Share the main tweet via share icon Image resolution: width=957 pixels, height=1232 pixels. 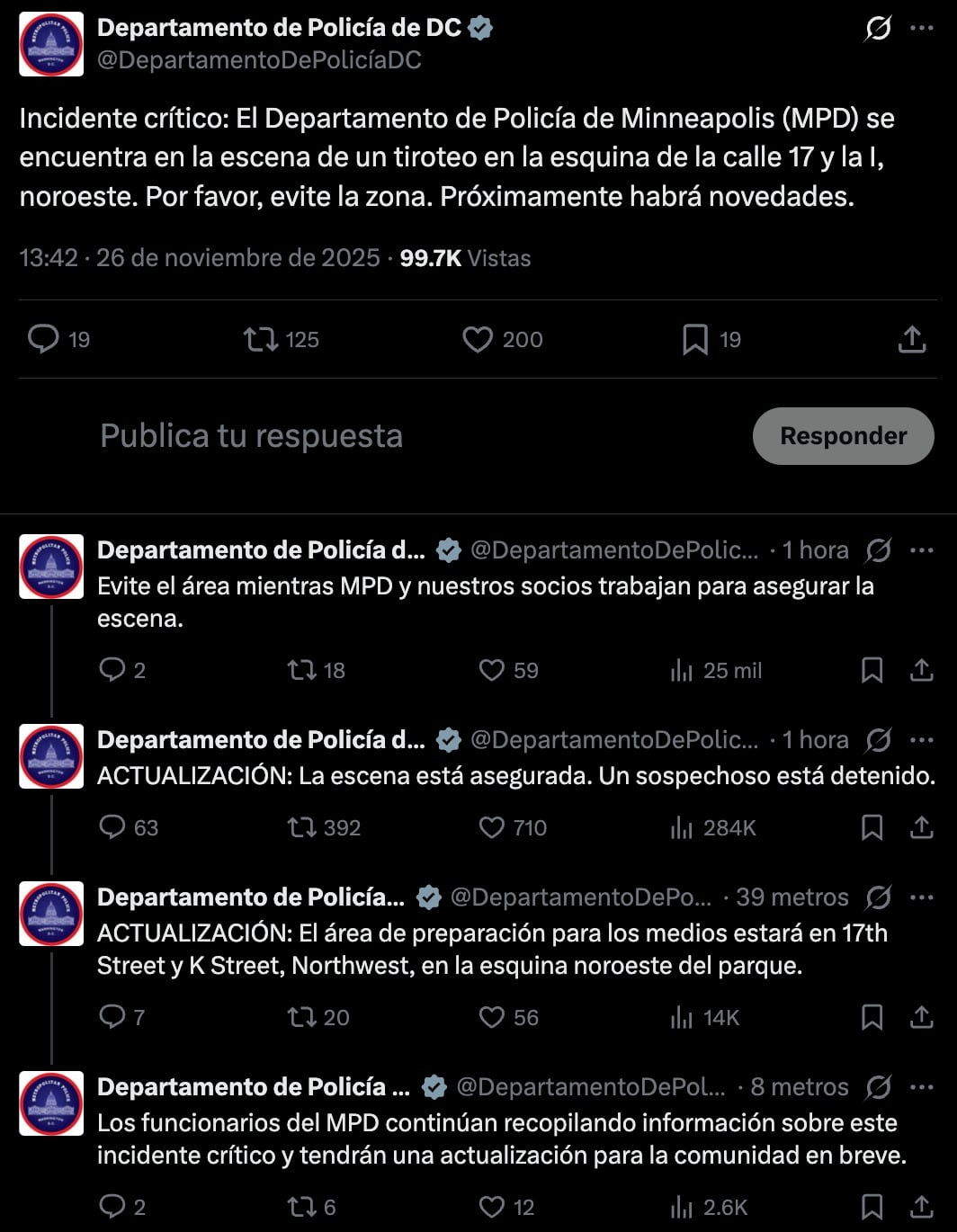[x=914, y=339]
